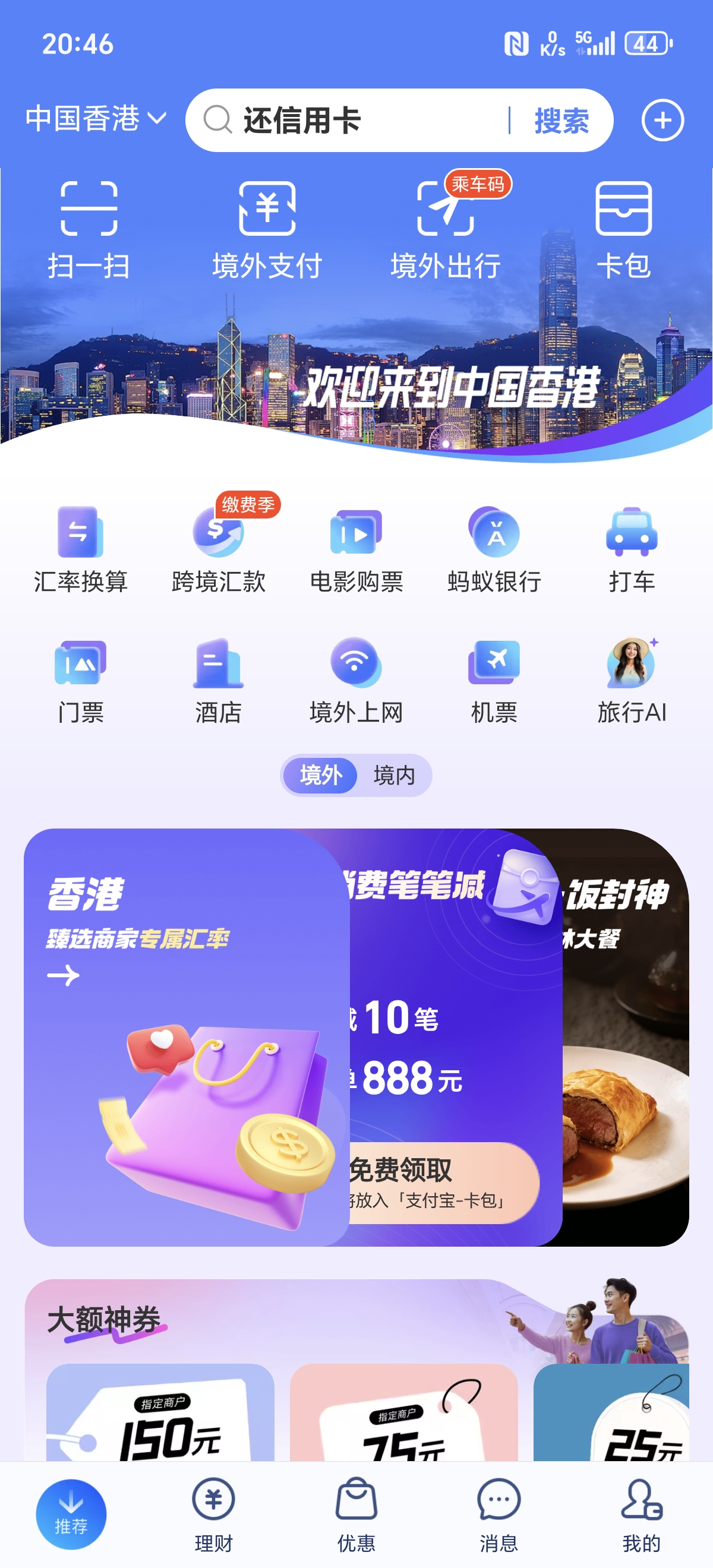Tap the 搜索 search button
The image size is (713, 1568).
coord(561,120)
